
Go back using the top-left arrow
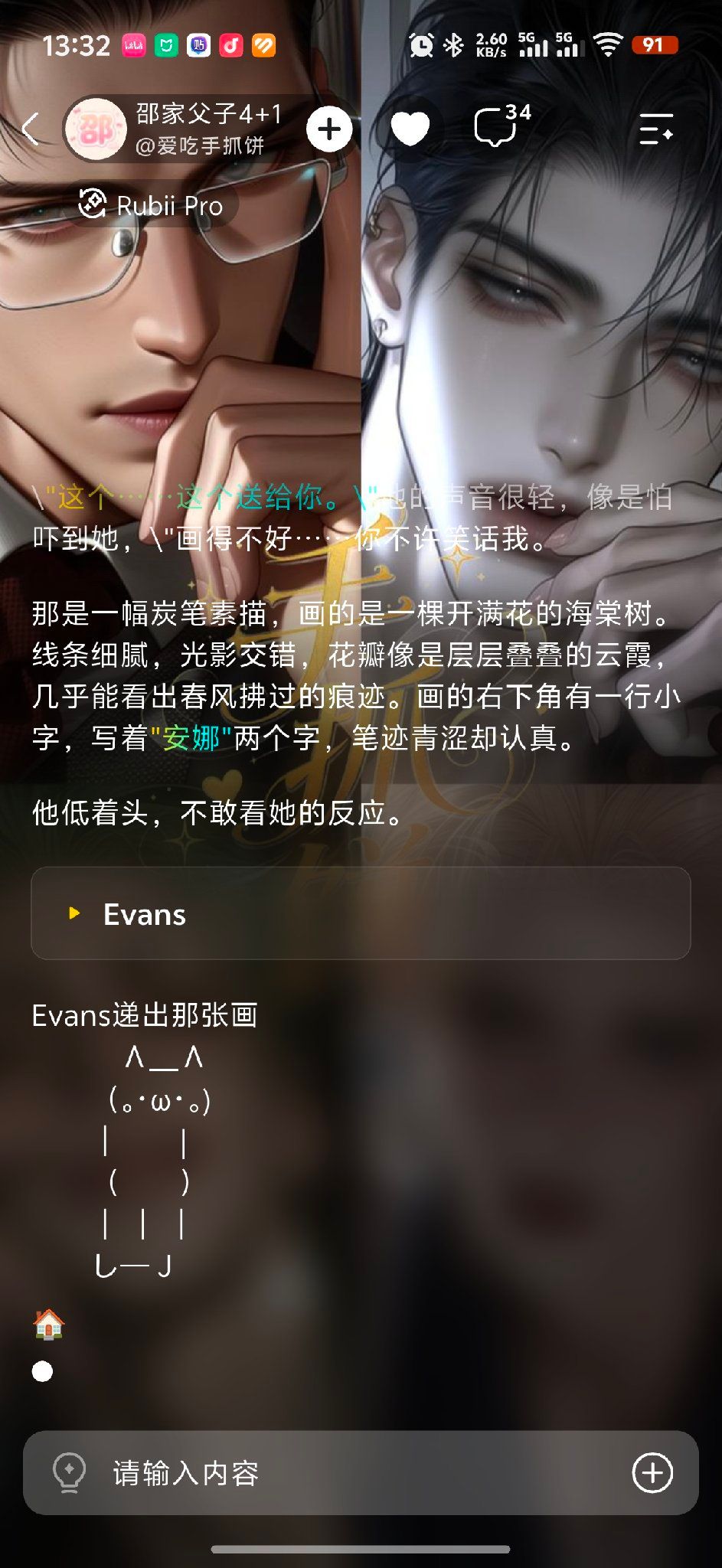pos(31,129)
